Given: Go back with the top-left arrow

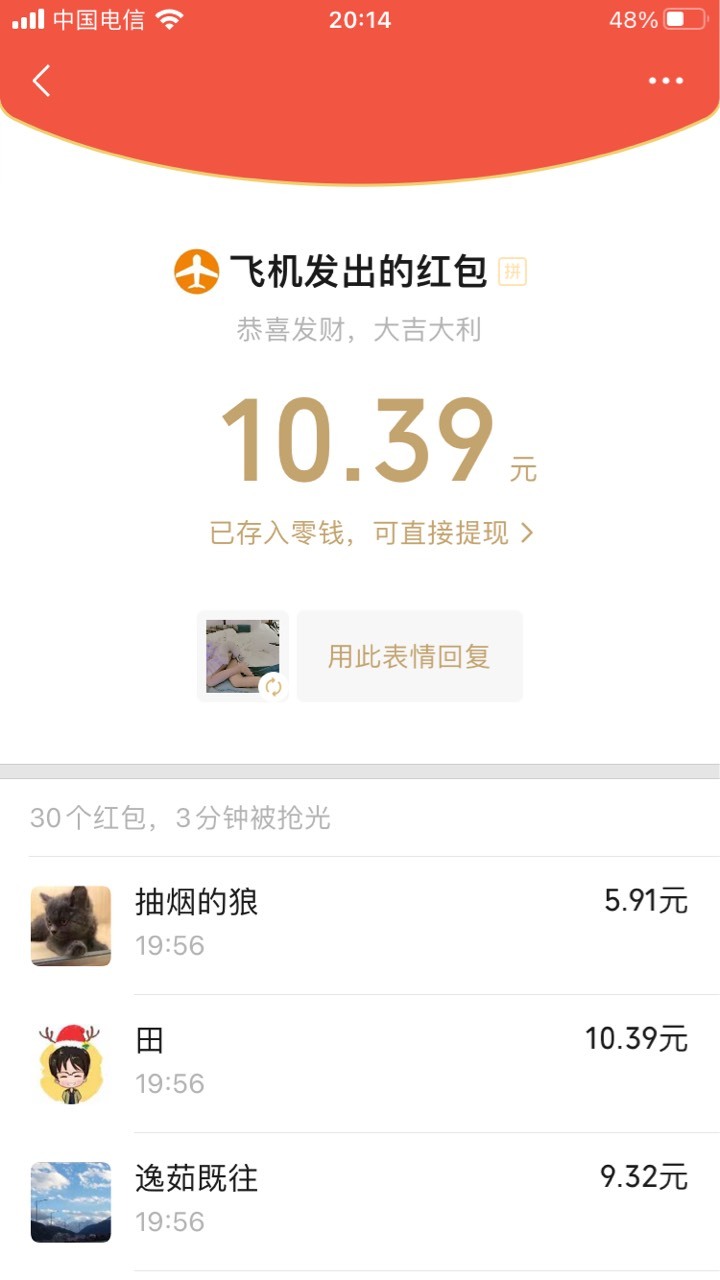Looking at the screenshot, I should click(x=41, y=81).
